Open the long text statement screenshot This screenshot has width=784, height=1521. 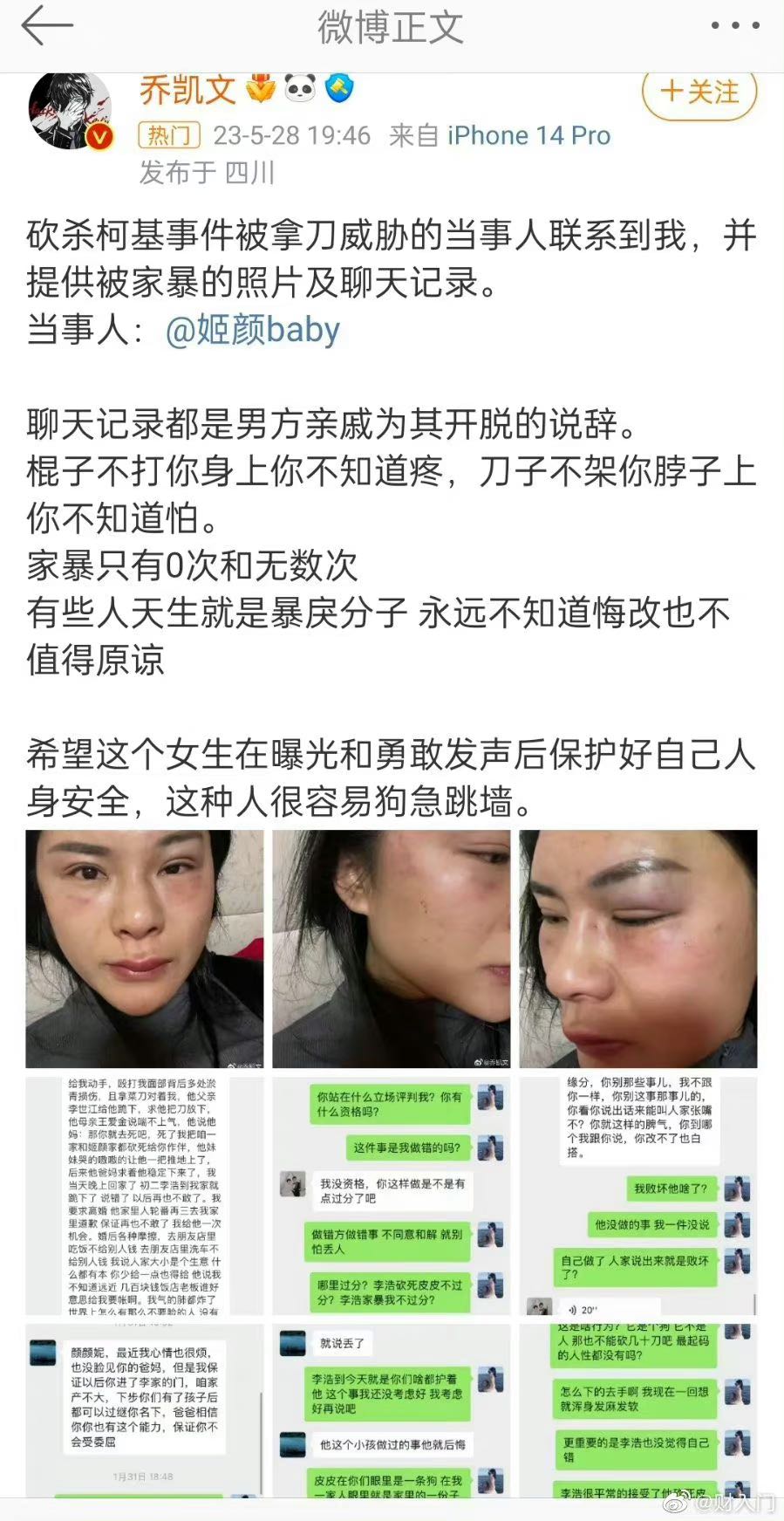tap(144, 1196)
